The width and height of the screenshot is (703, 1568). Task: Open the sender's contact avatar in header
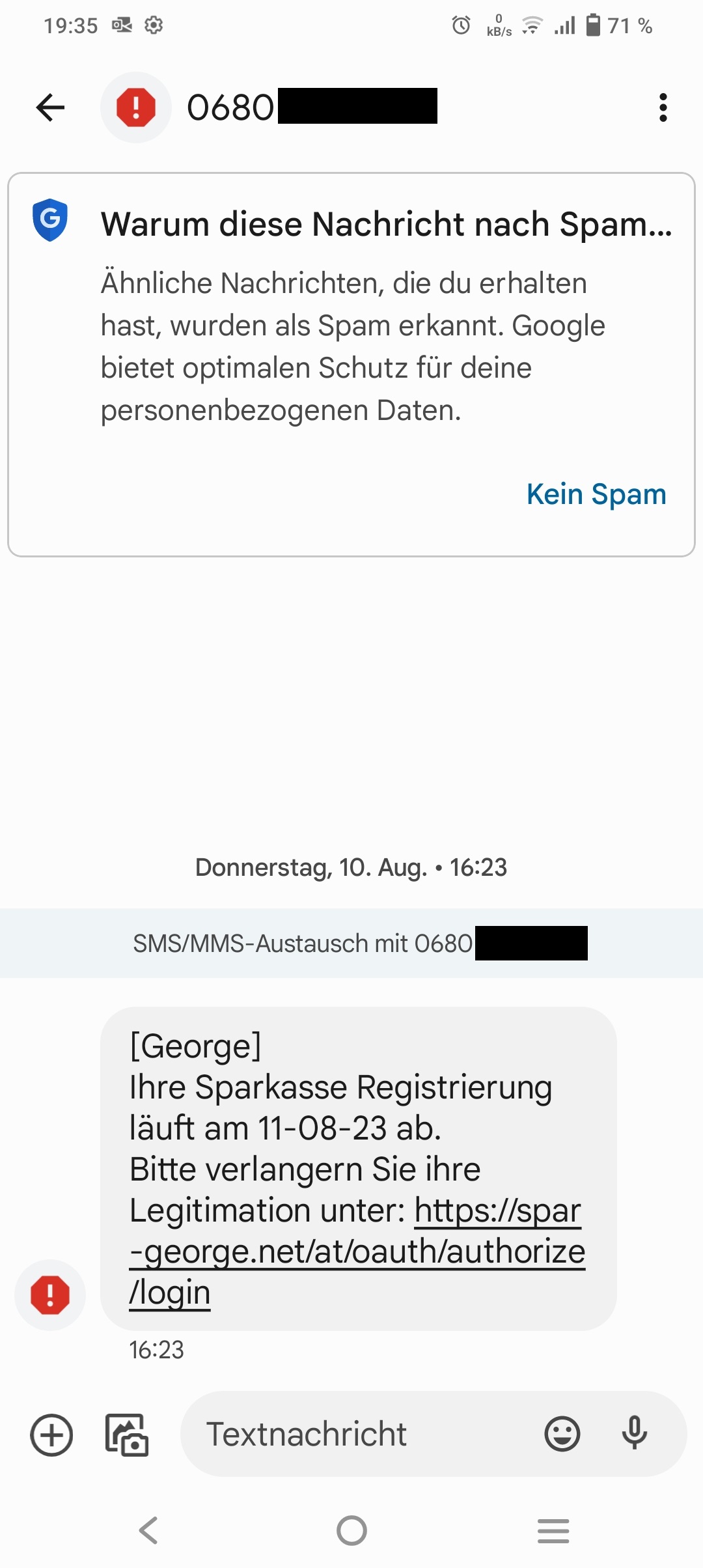click(135, 107)
